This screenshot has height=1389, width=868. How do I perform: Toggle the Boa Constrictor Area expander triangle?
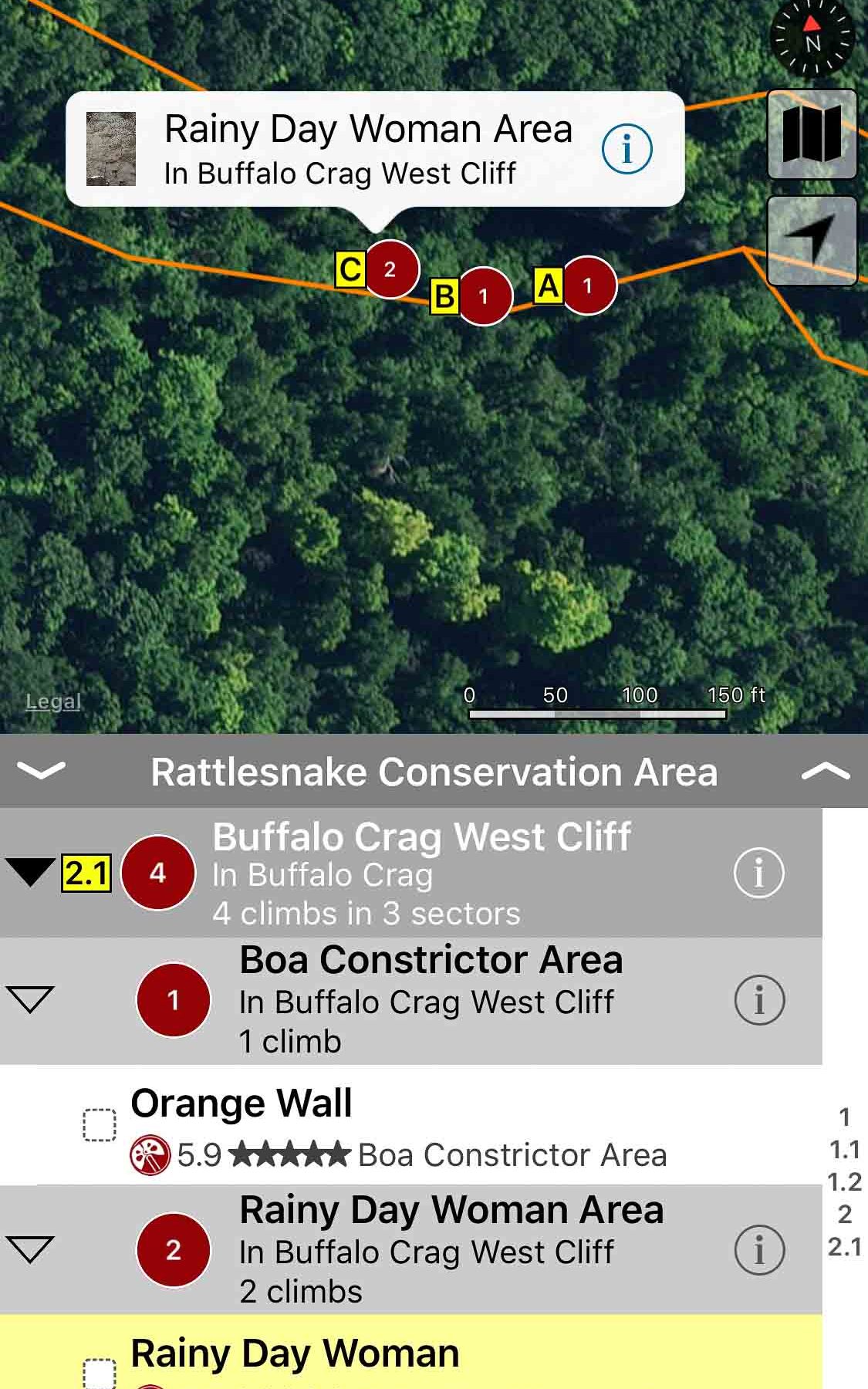click(29, 999)
